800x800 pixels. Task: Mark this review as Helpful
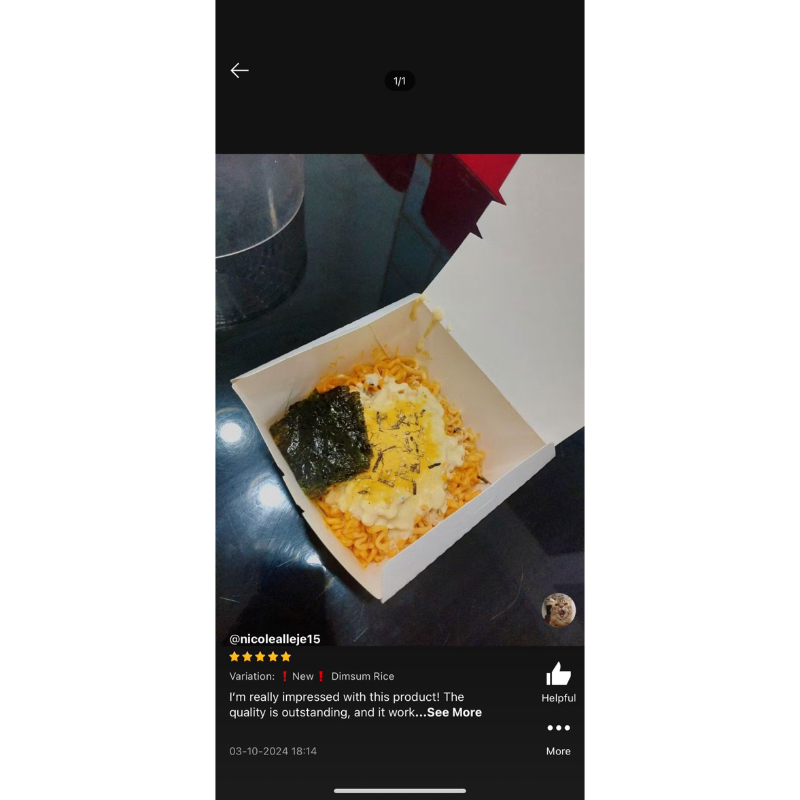pos(558,675)
